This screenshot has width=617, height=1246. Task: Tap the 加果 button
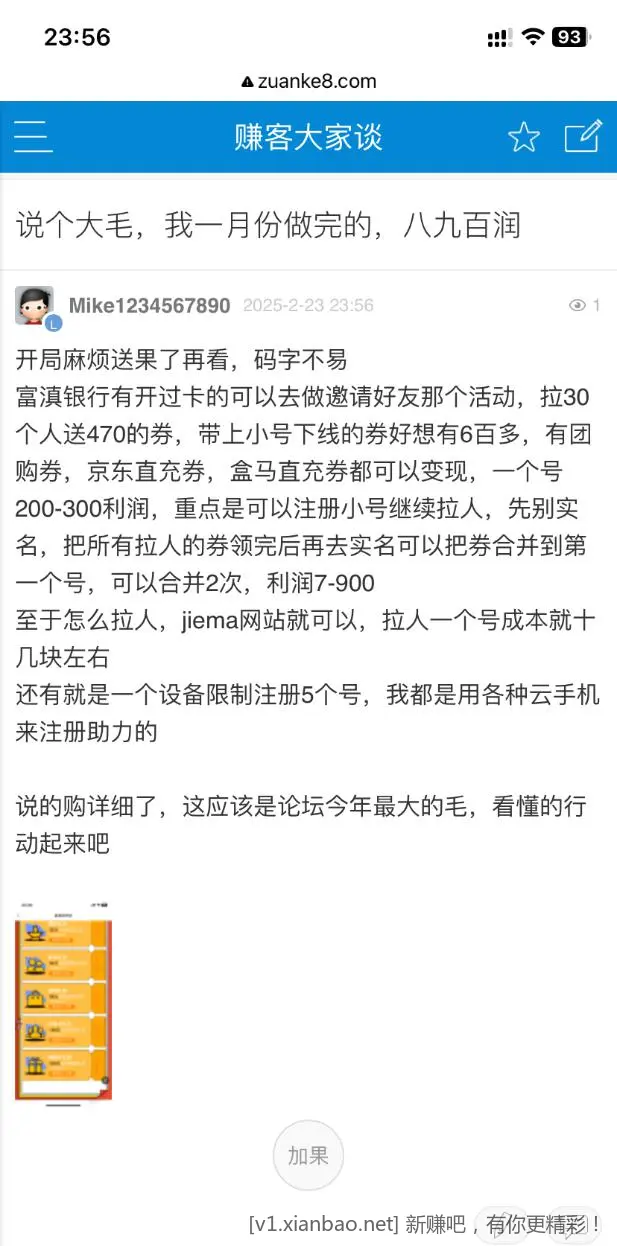[x=308, y=1156]
